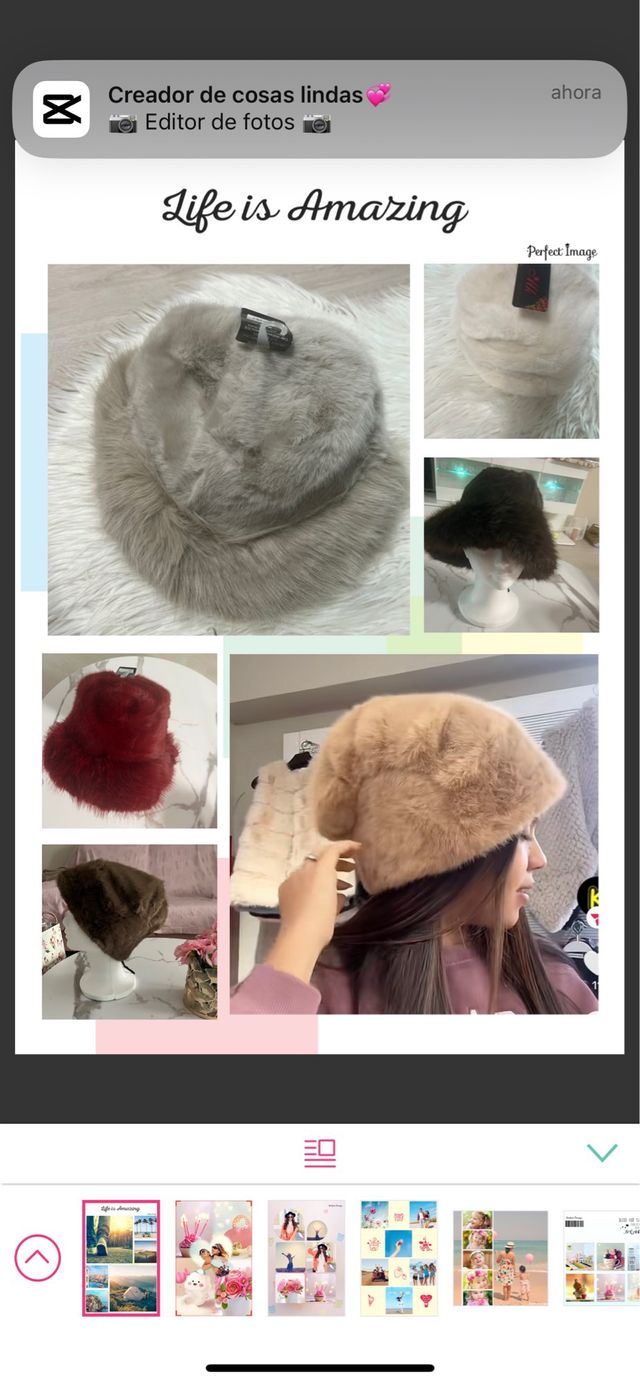
Task: Select the dark brown hat on mannequin photo
Action: point(511,545)
